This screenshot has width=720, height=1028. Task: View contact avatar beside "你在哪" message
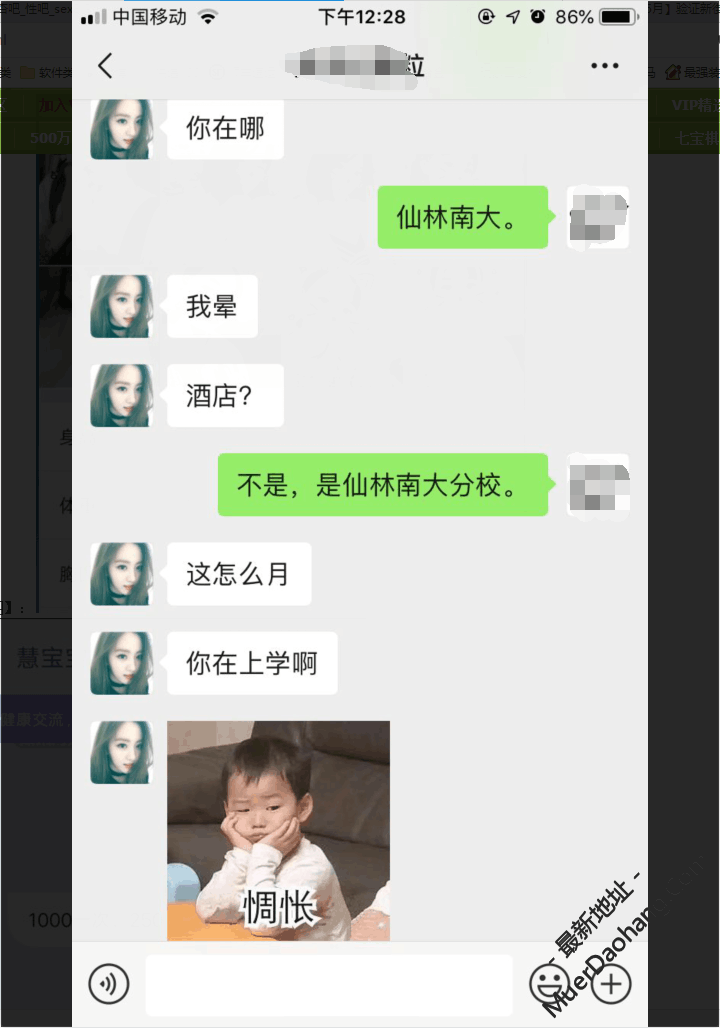click(121, 130)
